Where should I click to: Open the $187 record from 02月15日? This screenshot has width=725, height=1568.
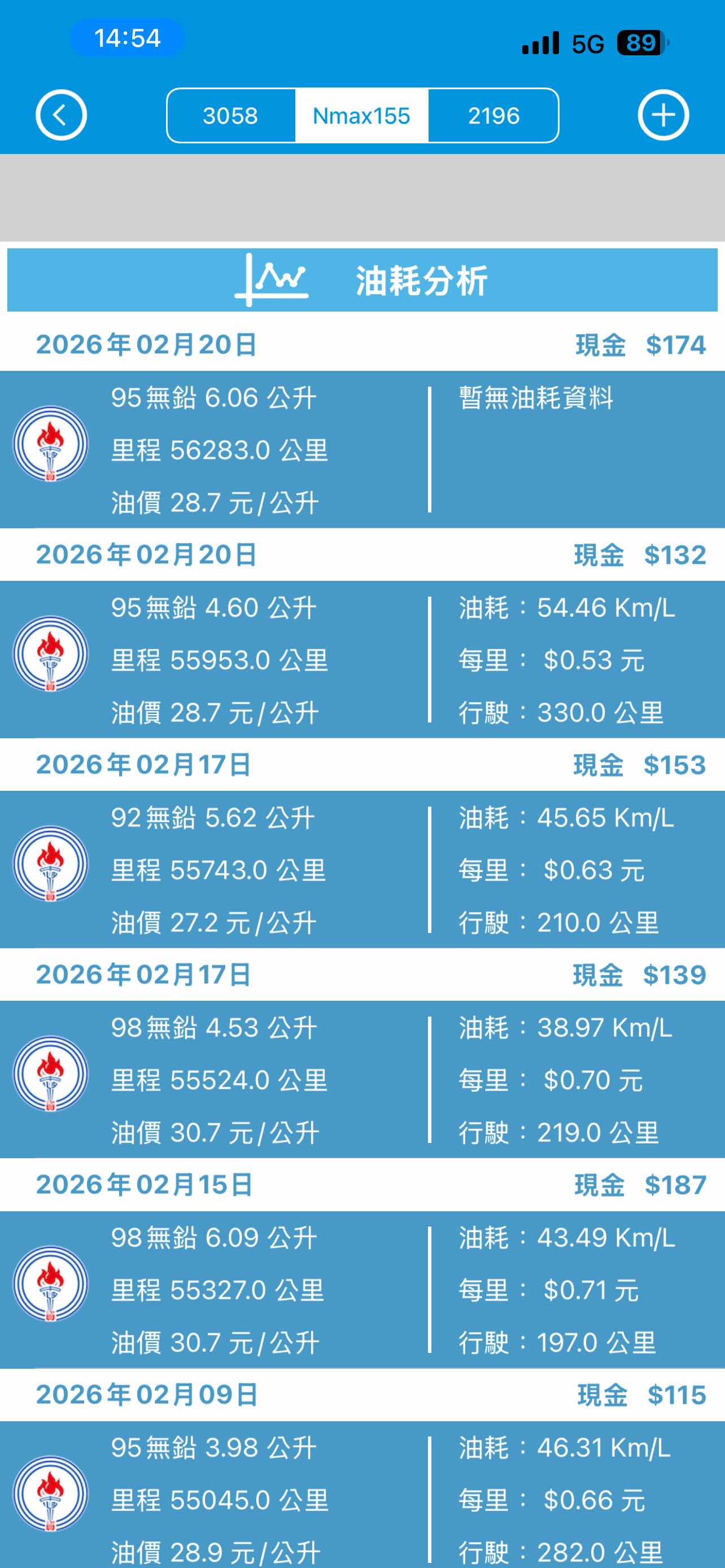pyautogui.click(x=362, y=1289)
